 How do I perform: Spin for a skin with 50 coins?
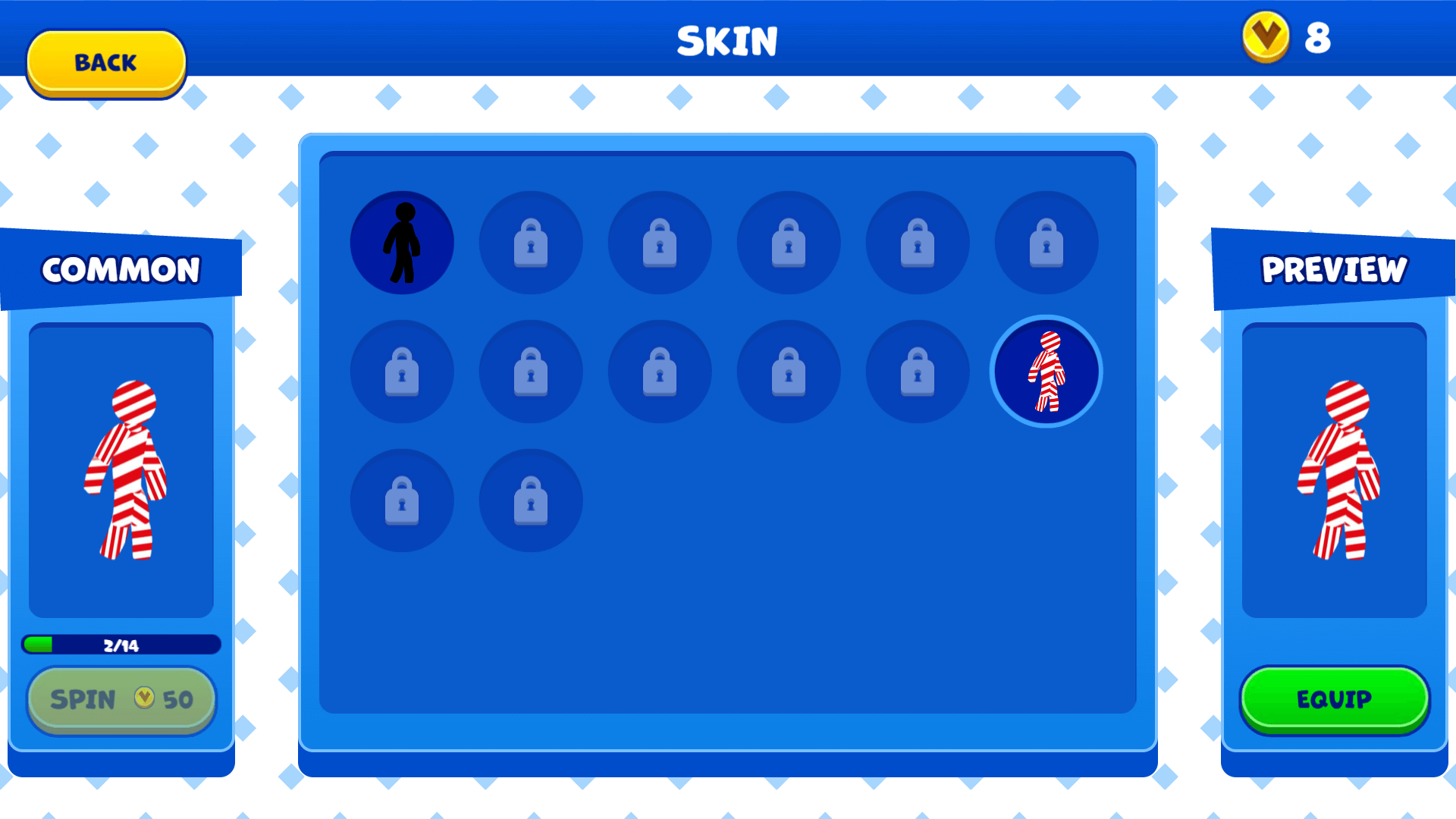121,699
